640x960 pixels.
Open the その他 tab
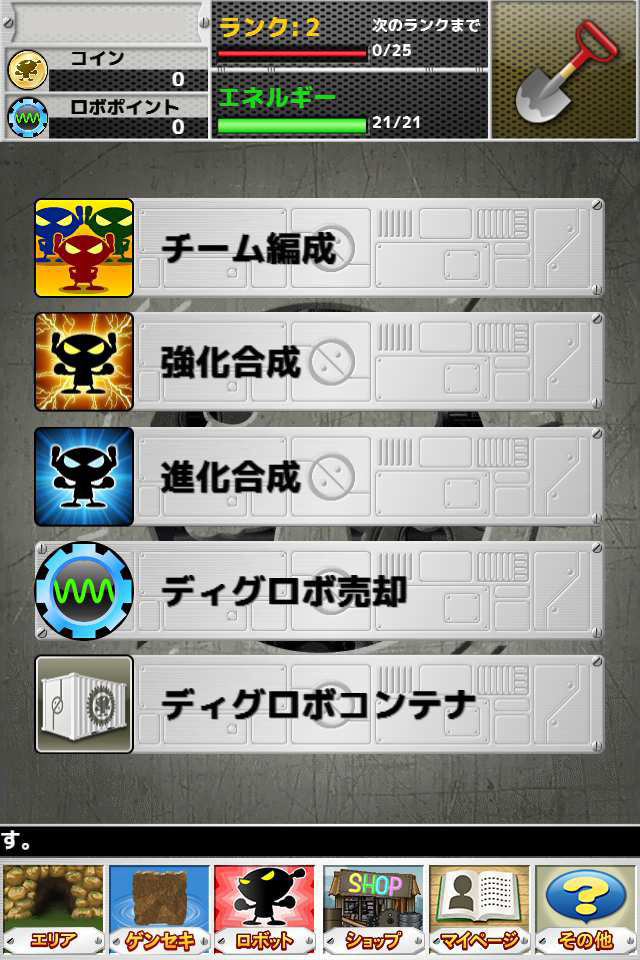click(586, 908)
